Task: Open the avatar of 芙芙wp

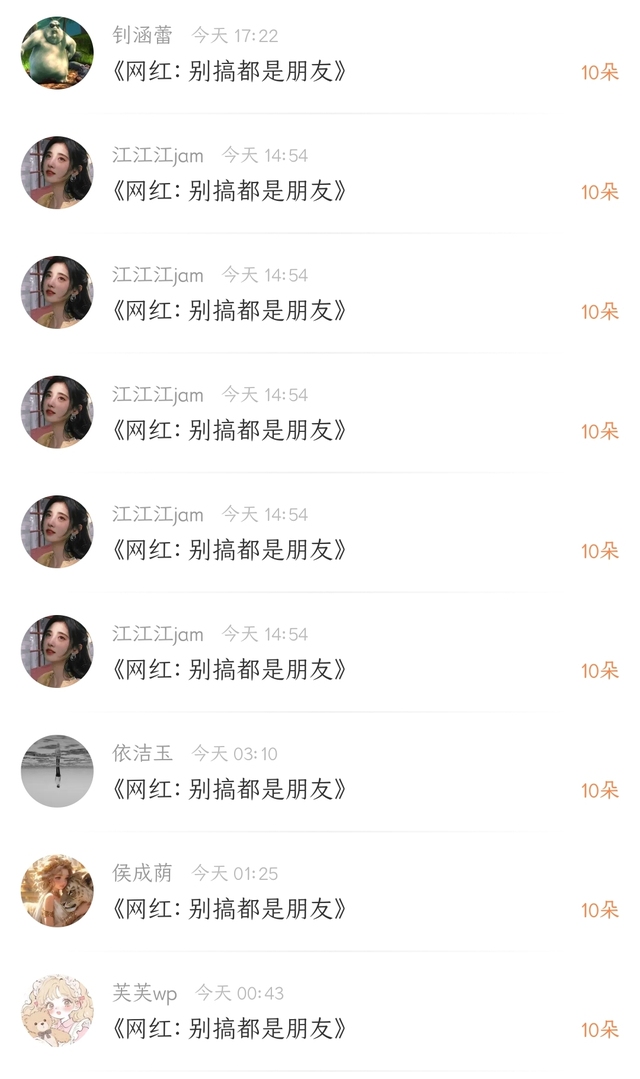Action: click(57, 1011)
